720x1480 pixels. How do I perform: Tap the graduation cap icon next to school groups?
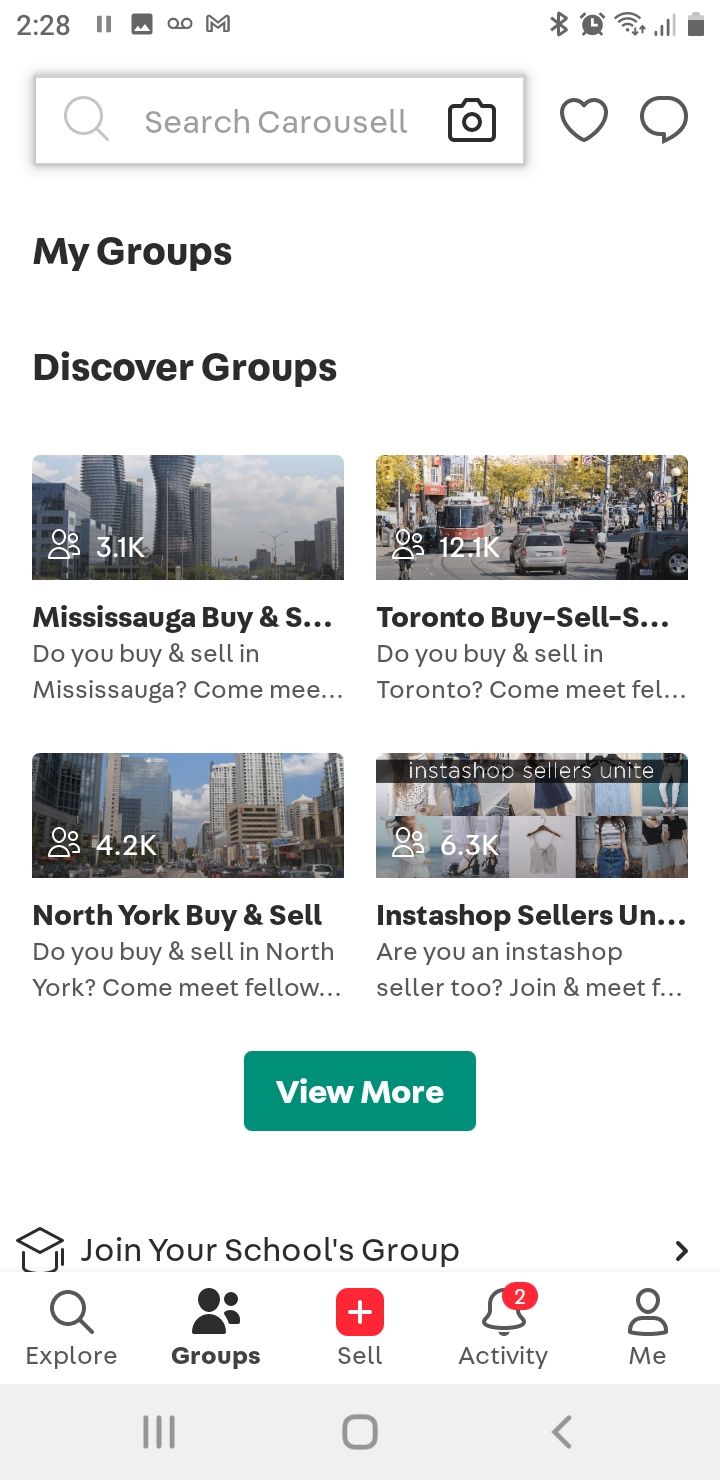pyautogui.click(x=40, y=1249)
